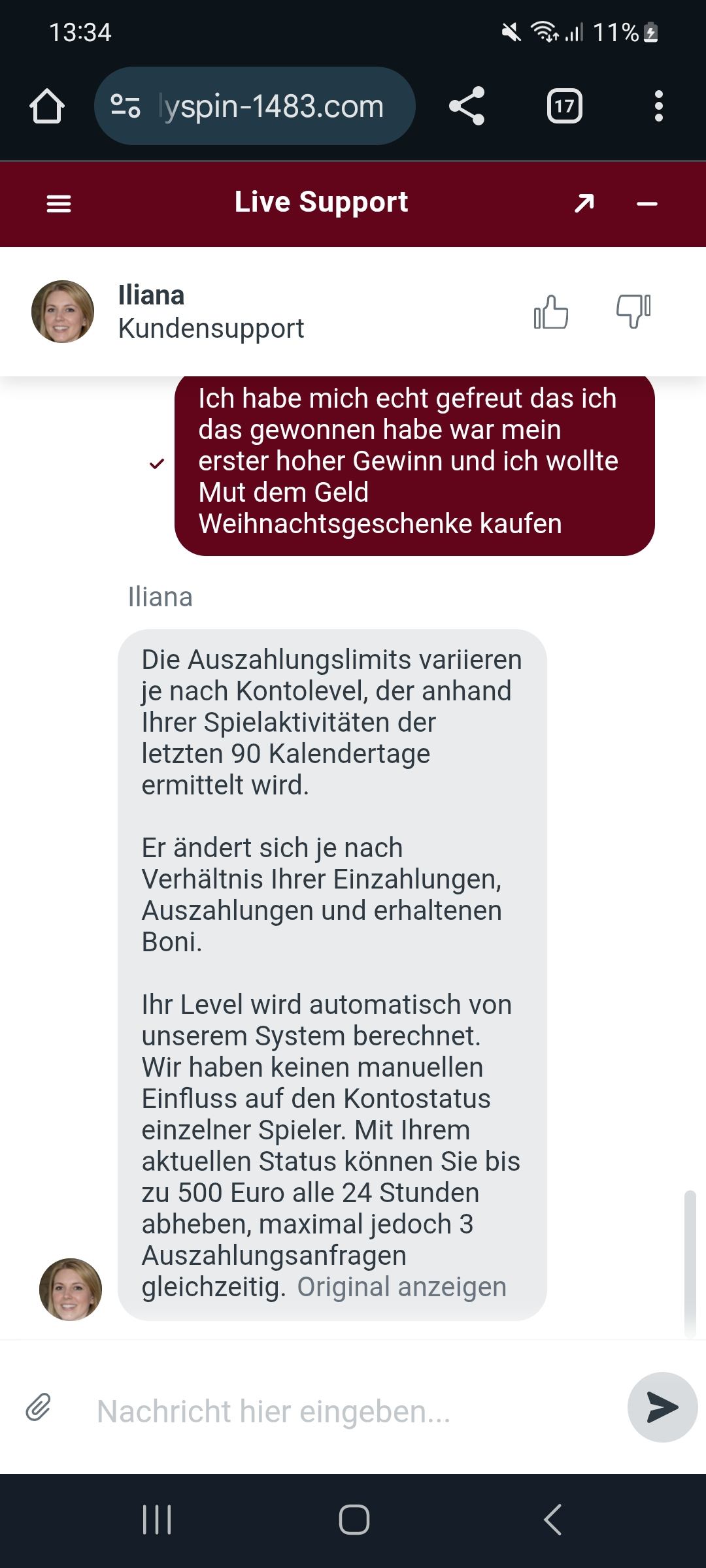Go back using the system back button

pyautogui.click(x=552, y=1519)
